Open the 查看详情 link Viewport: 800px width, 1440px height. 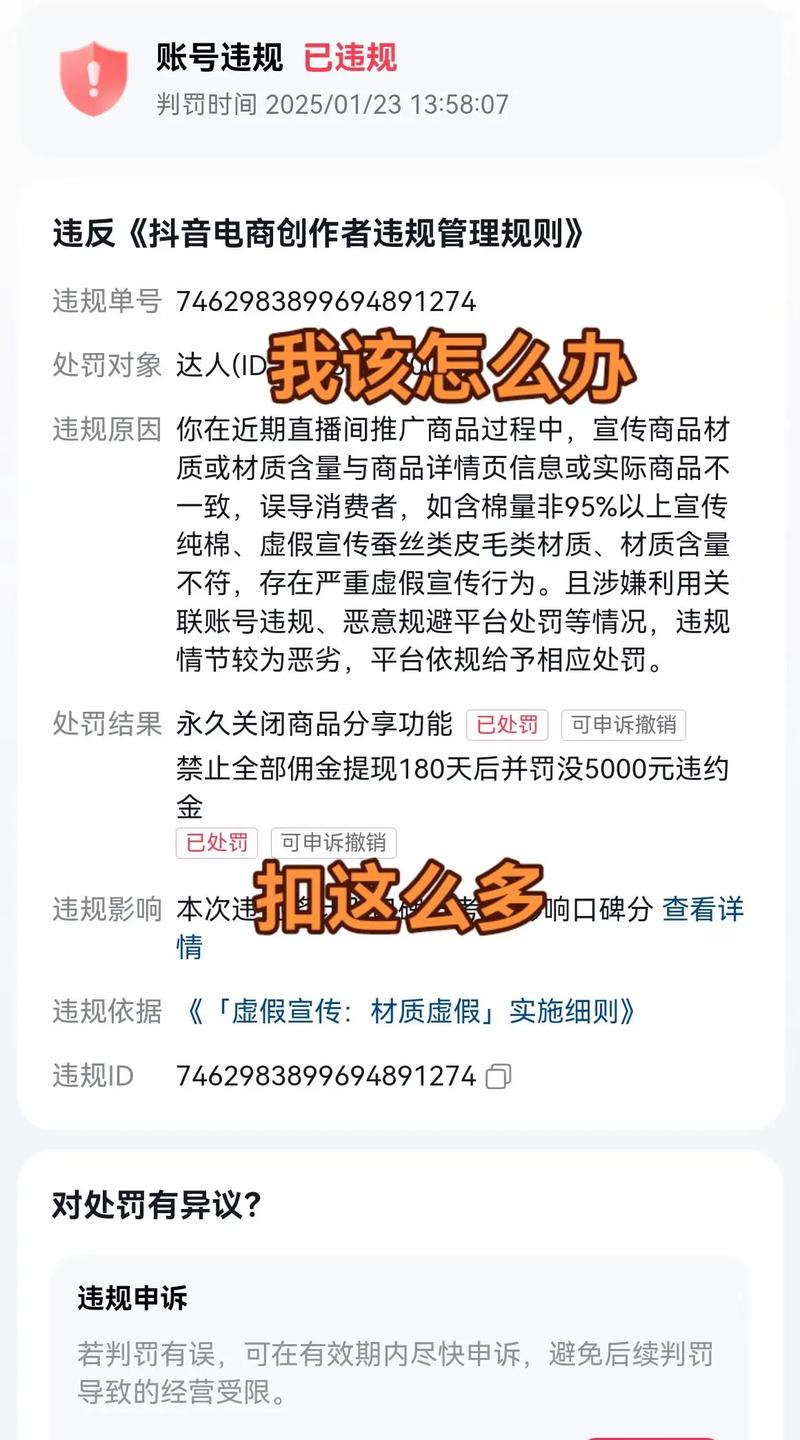pyautogui.click(x=702, y=909)
